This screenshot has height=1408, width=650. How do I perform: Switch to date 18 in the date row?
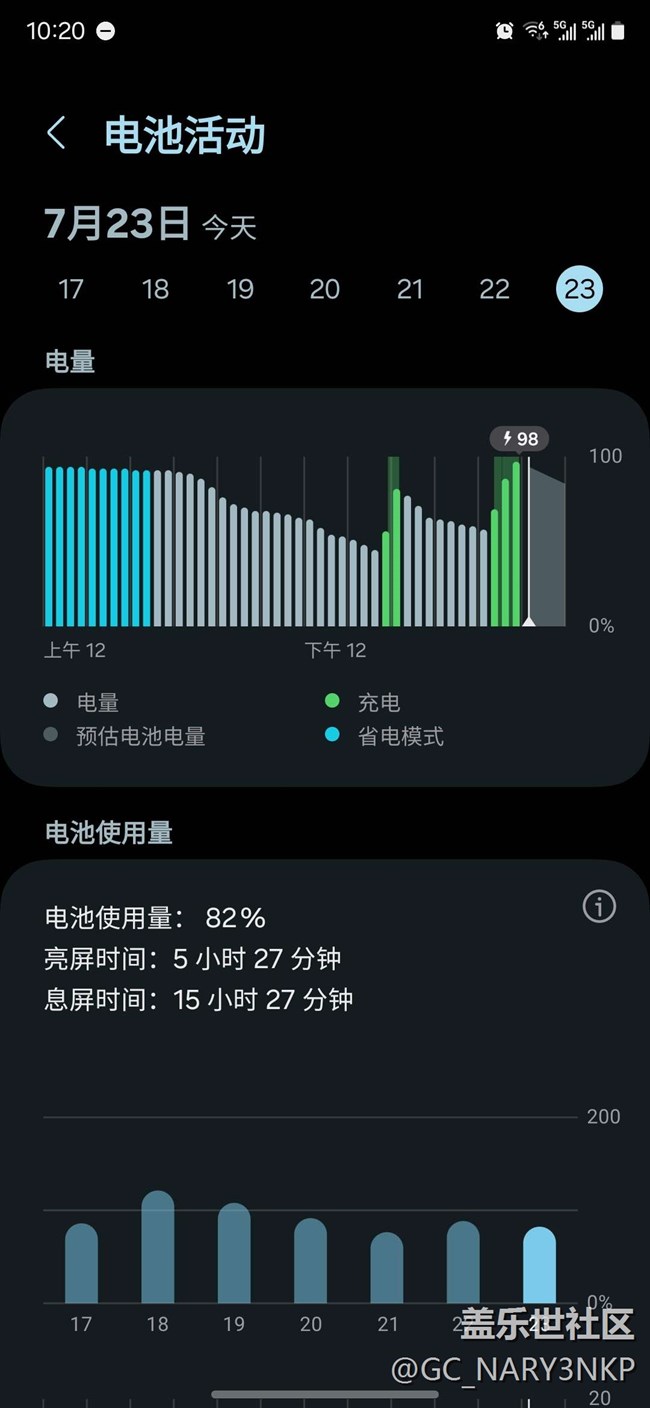tap(155, 289)
